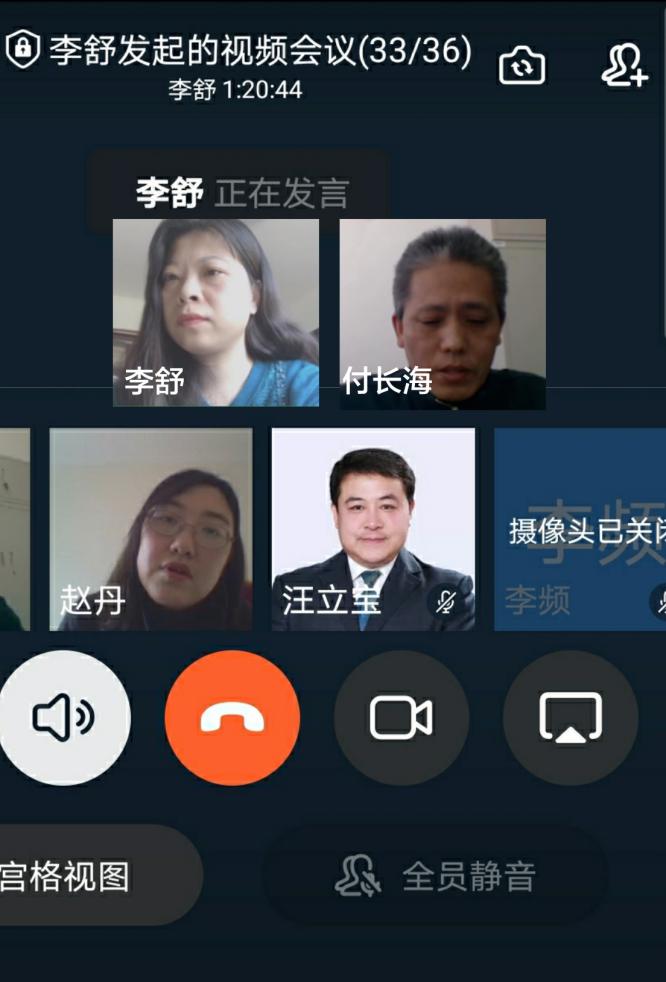Switch to 宫格视图 layout
This screenshot has width=666, height=982.
pos(80,877)
